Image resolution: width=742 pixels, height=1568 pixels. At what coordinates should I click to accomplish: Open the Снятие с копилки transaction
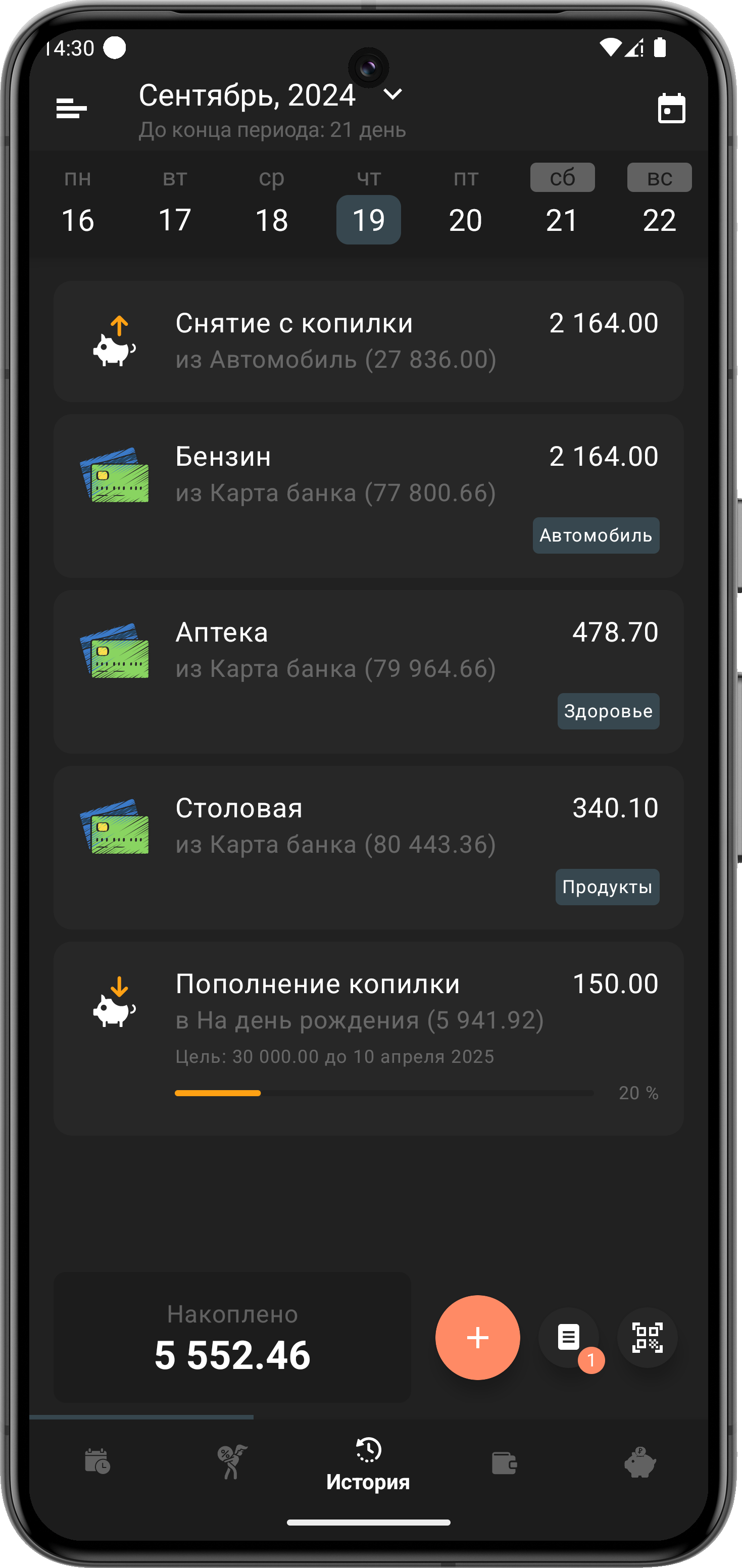coord(368,341)
